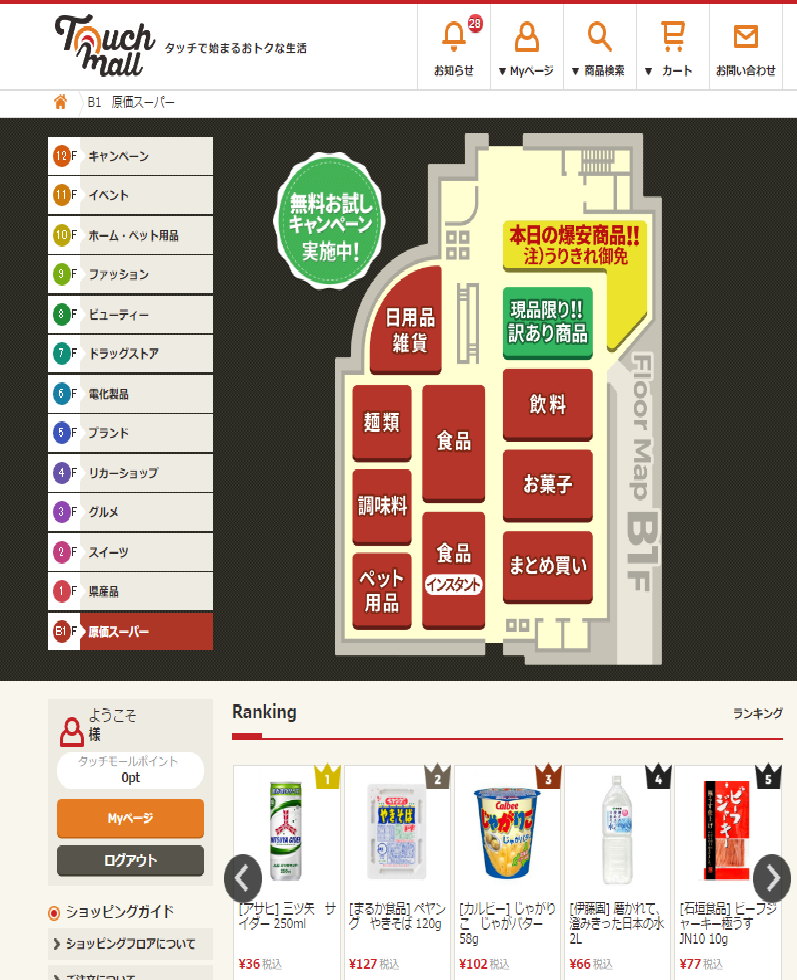The height and width of the screenshot is (980, 797).
Task: Select 9F ファッション floor
Action: click(x=130, y=274)
